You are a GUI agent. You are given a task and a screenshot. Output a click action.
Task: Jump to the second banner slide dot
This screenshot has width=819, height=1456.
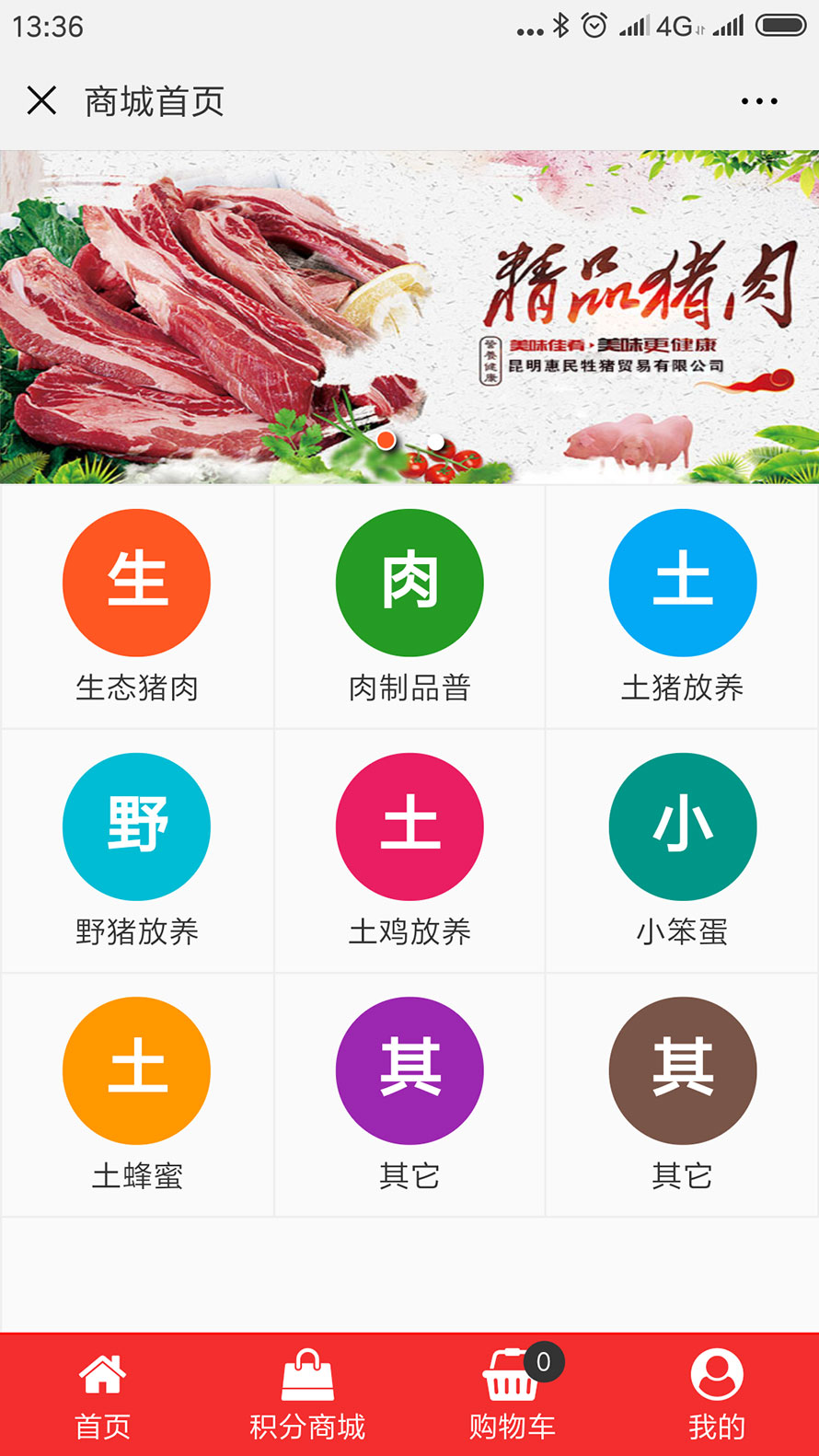[x=435, y=442]
